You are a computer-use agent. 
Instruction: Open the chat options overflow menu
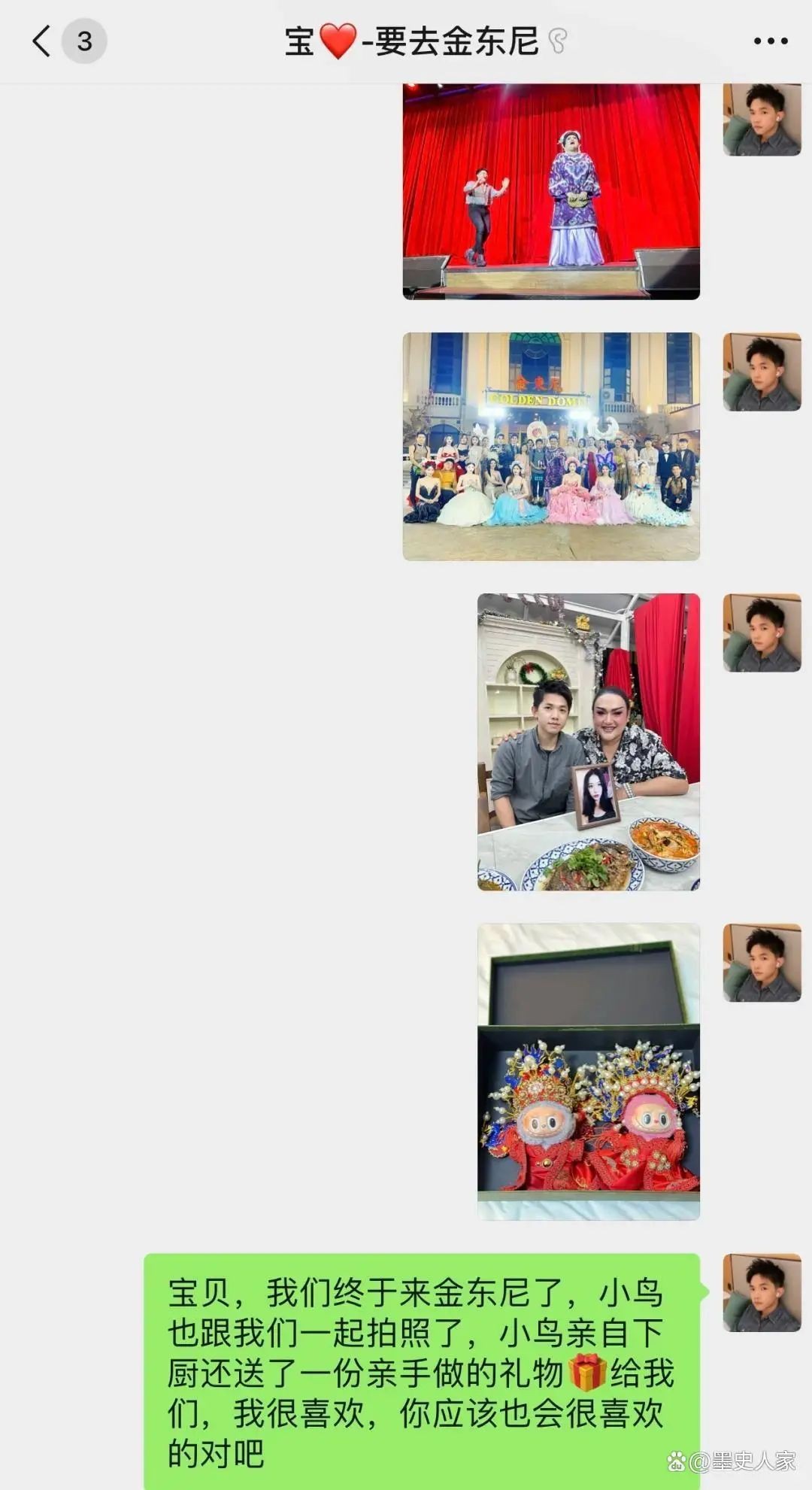(771, 41)
